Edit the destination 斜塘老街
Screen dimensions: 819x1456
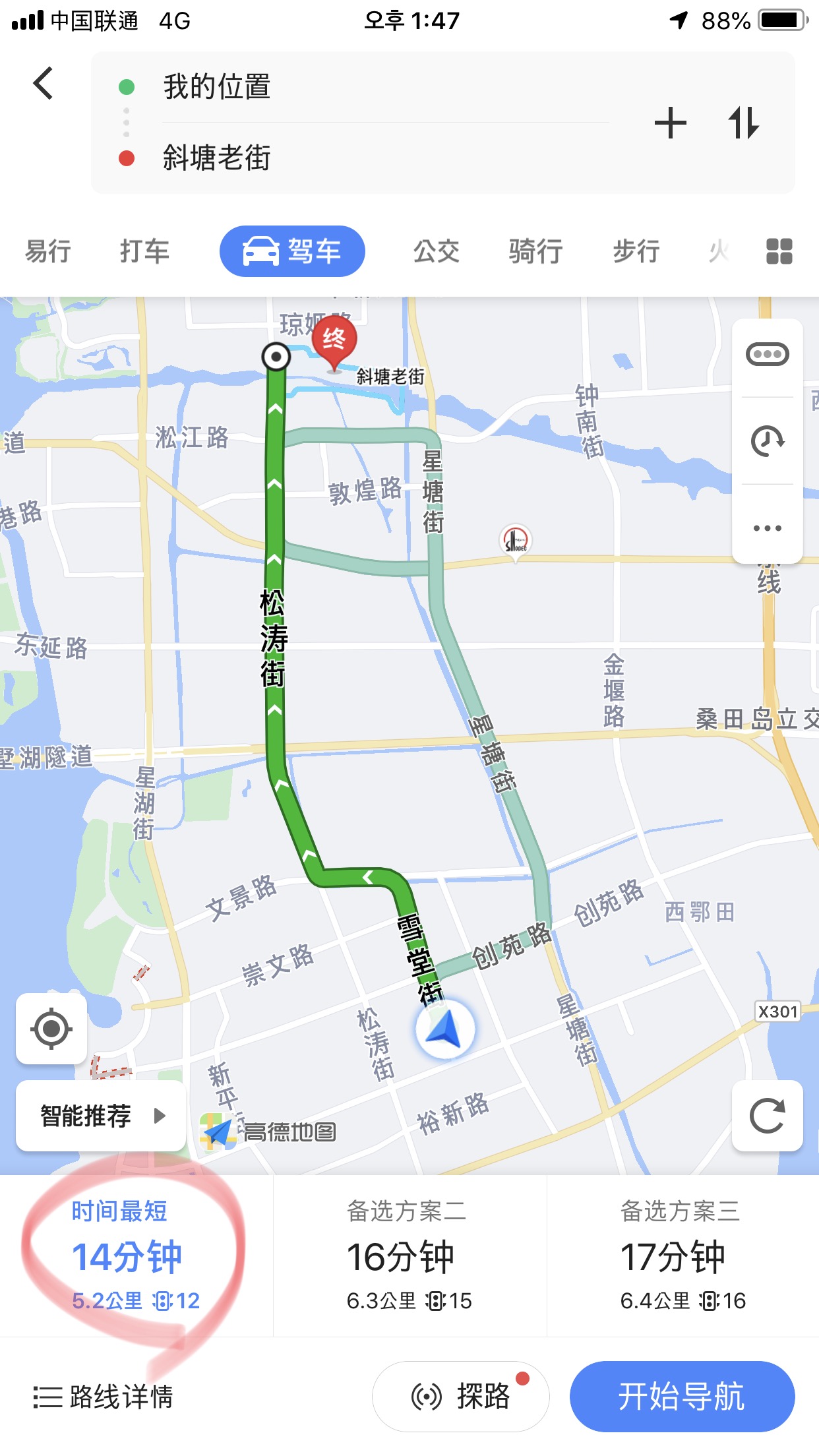point(218,158)
